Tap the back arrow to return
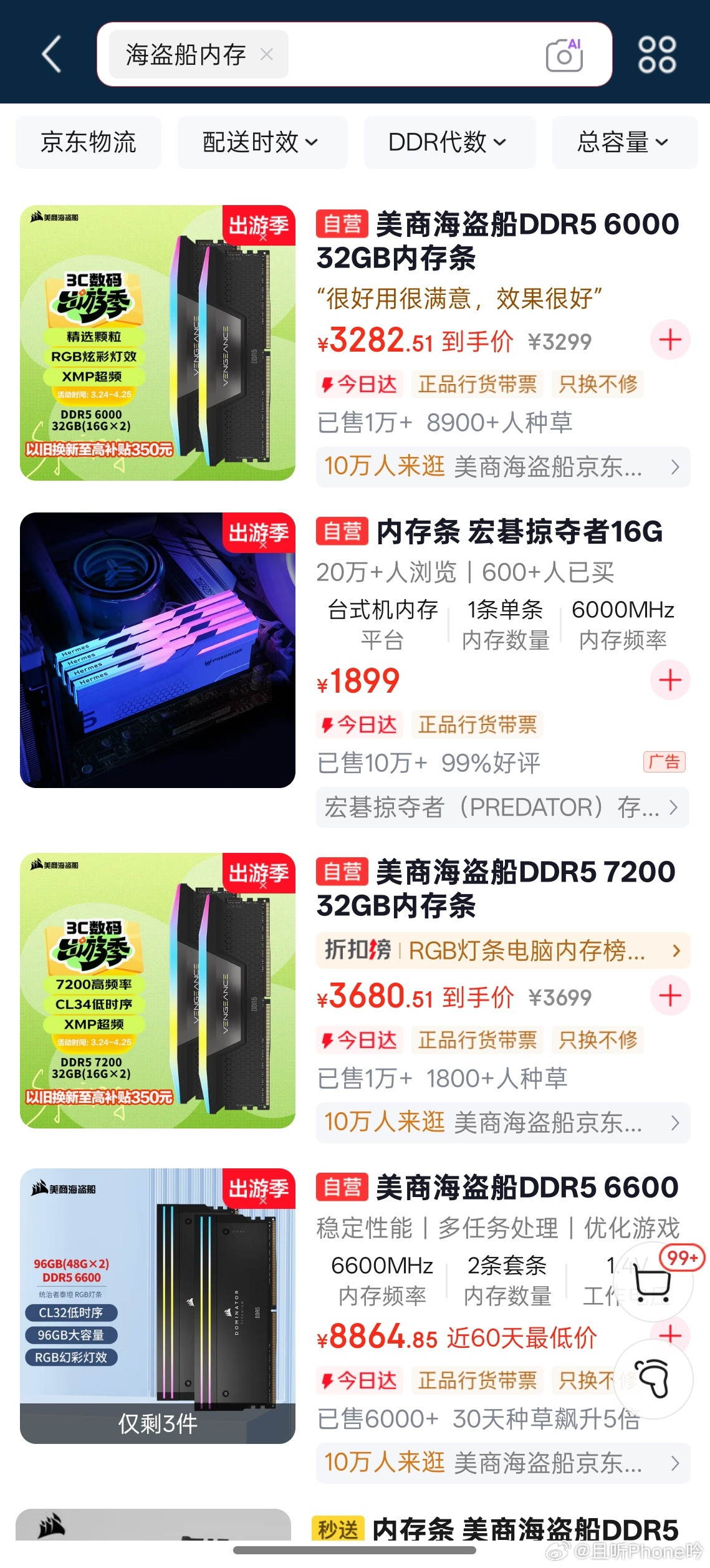710x1568 pixels. coord(50,55)
